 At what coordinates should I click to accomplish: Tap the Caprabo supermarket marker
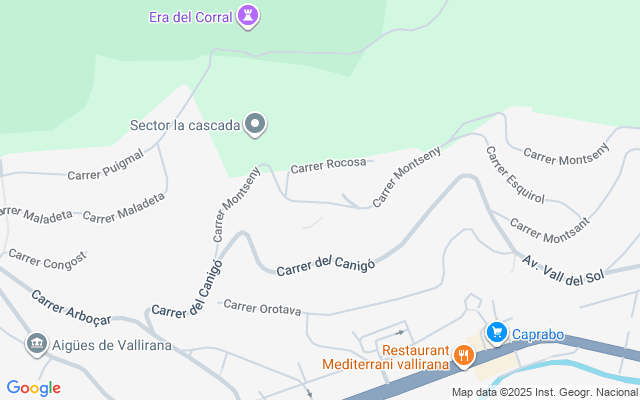496,332
